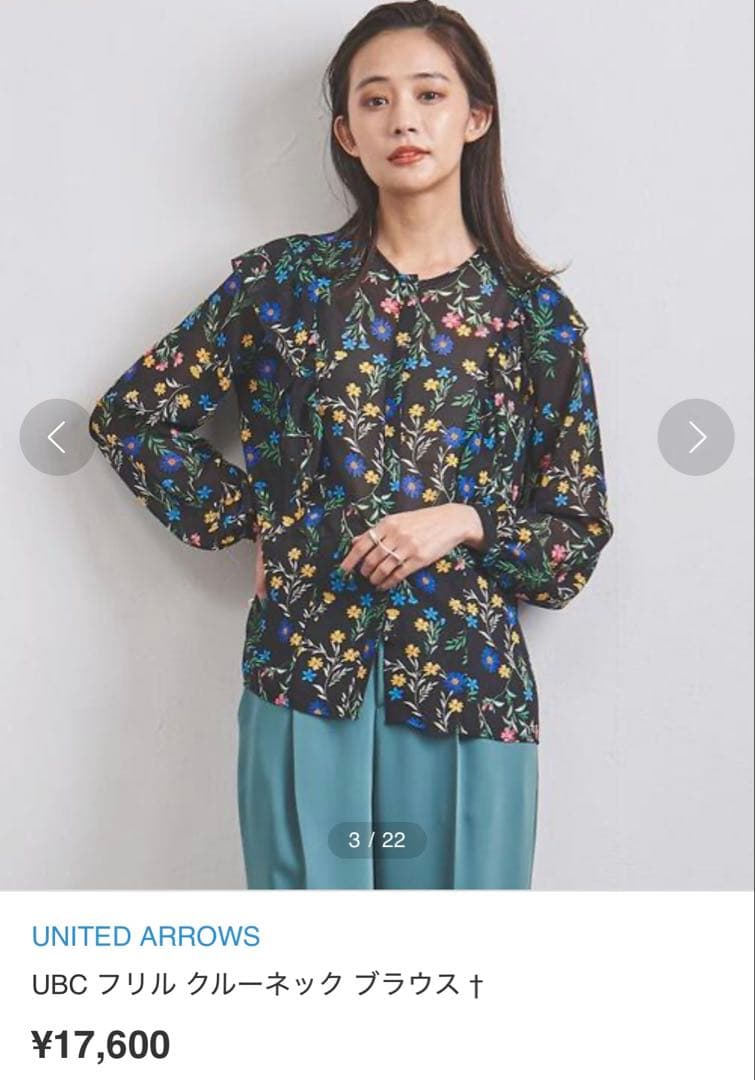Go to the previous product photo
755x1080 pixels.
pyautogui.click(x=58, y=437)
